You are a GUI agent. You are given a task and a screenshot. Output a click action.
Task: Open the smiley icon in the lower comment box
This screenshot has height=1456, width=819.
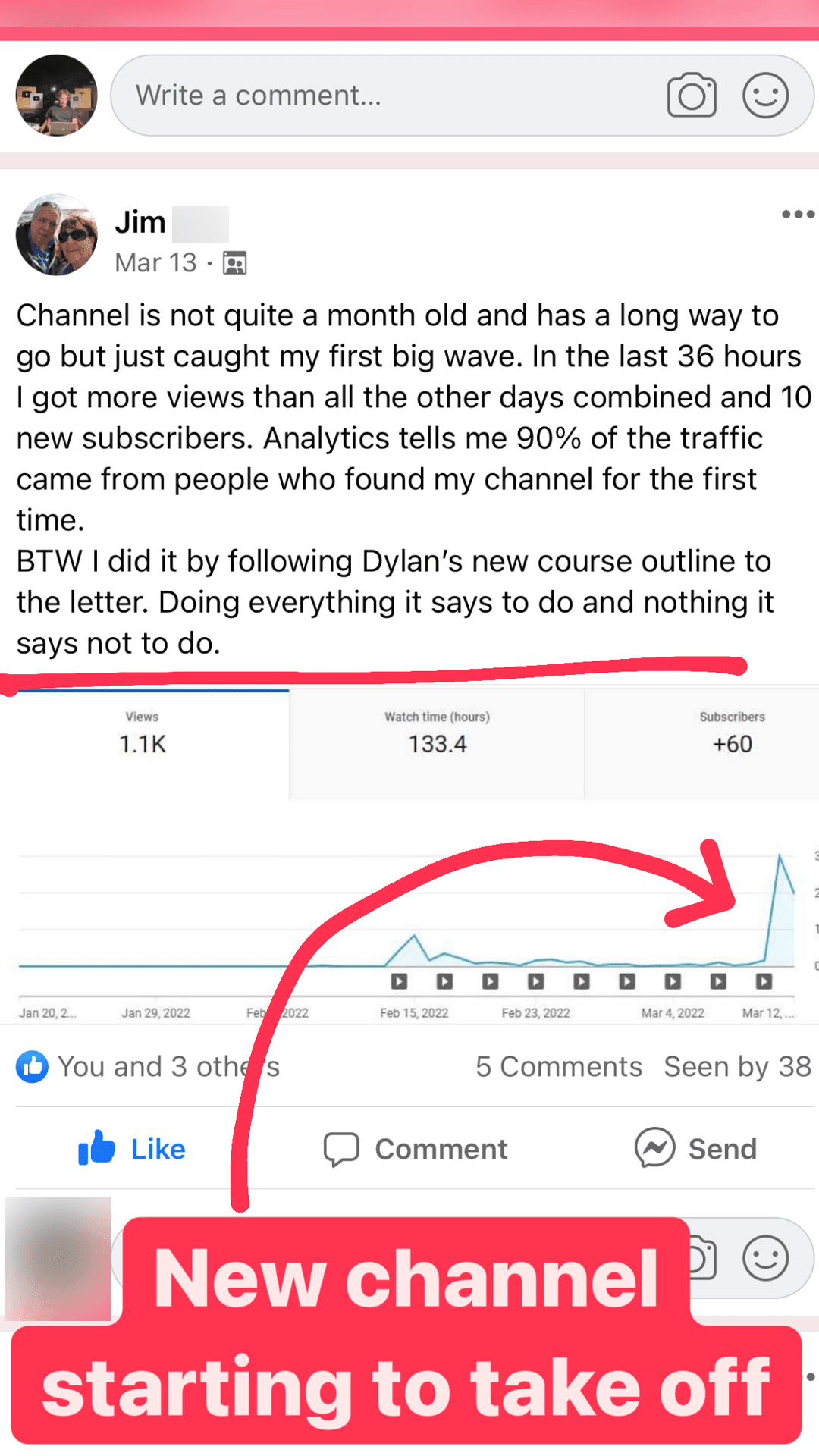coord(766,1258)
